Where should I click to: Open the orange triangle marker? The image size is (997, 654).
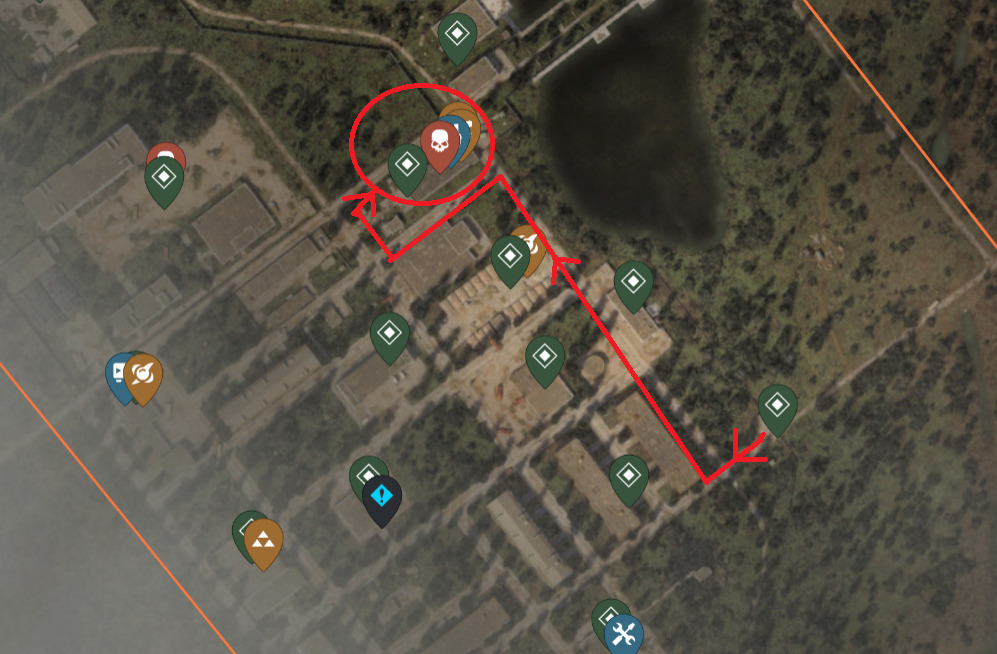tap(263, 541)
